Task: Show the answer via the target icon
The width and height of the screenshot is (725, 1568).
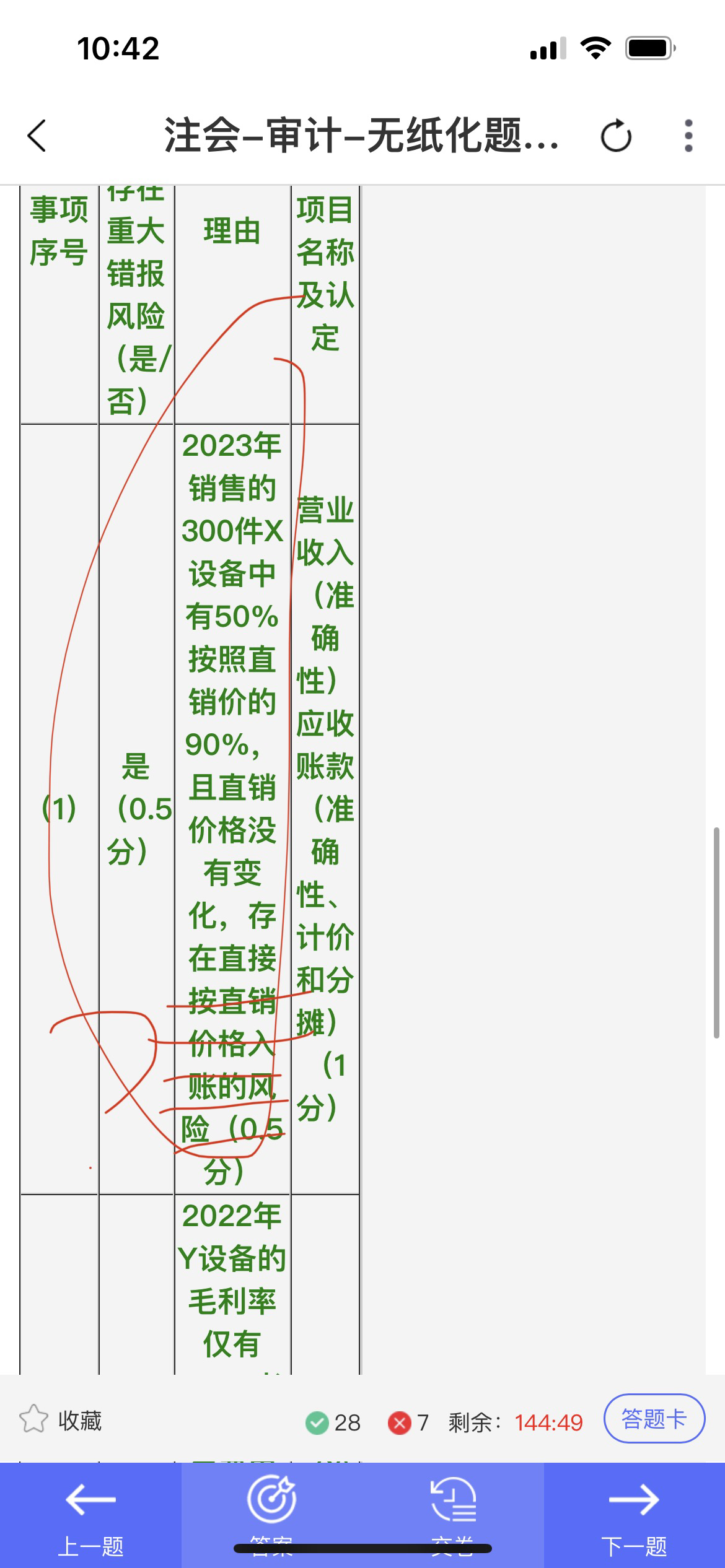Action: coord(271,1515)
